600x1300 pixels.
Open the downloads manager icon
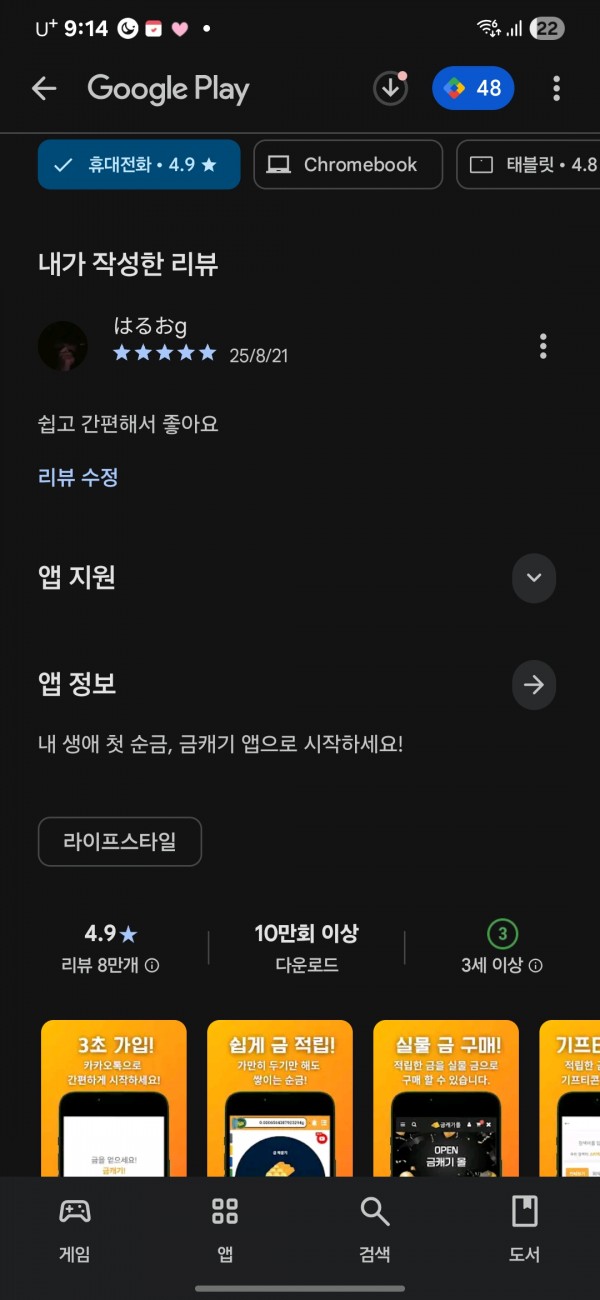[x=390, y=89]
